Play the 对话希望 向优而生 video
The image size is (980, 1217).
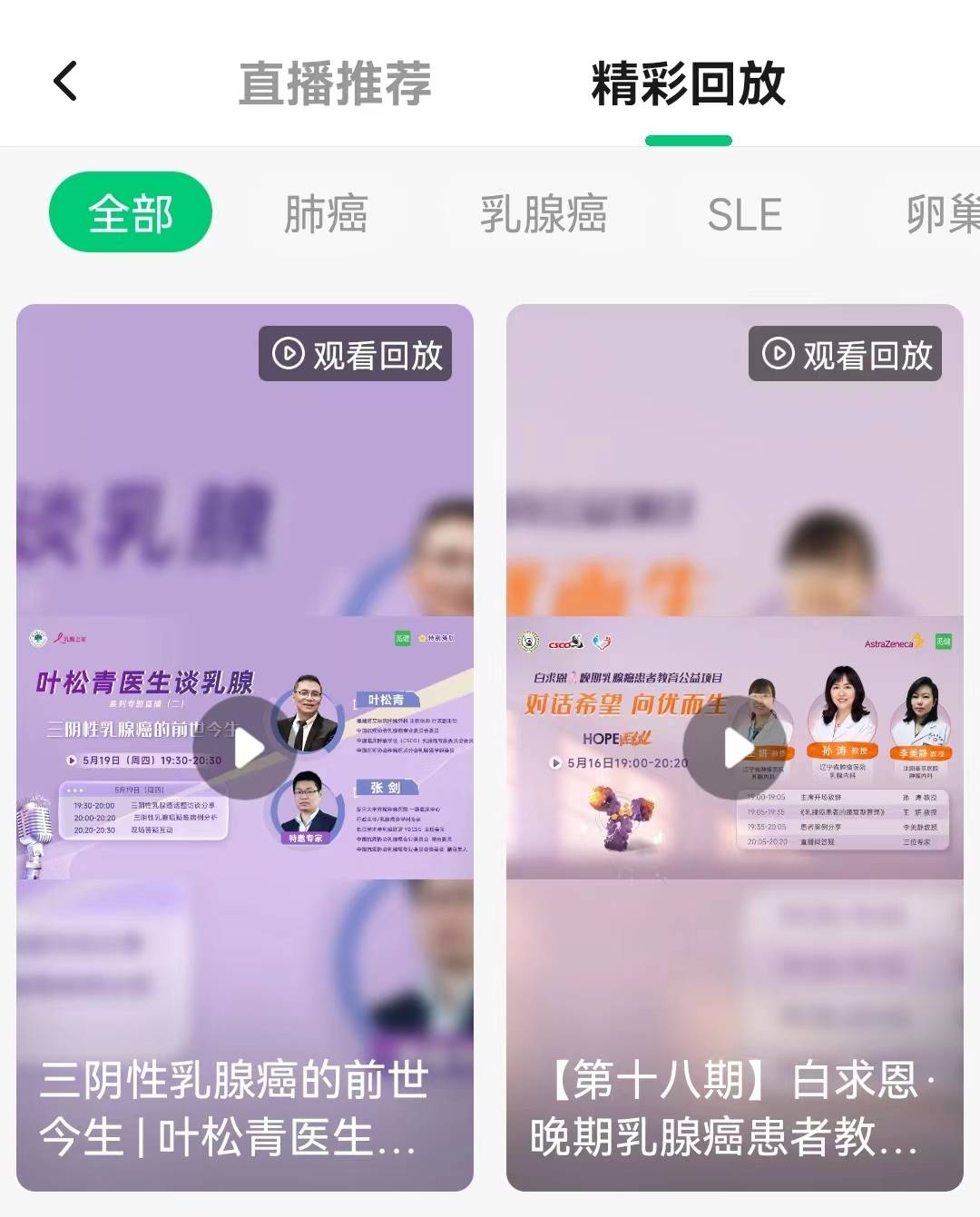tap(735, 749)
